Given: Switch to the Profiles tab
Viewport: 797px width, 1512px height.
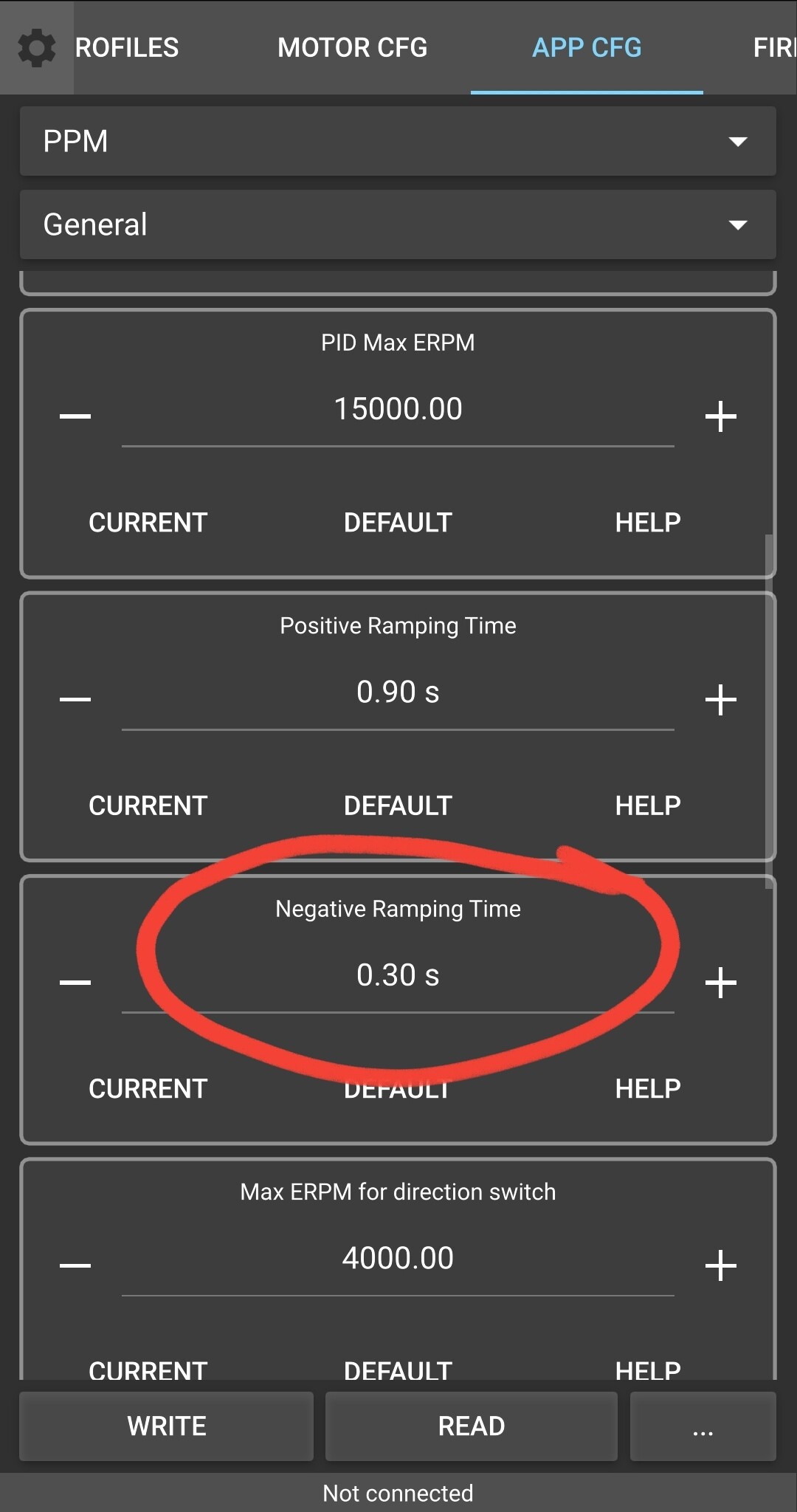Looking at the screenshot, I should [126, 48].
